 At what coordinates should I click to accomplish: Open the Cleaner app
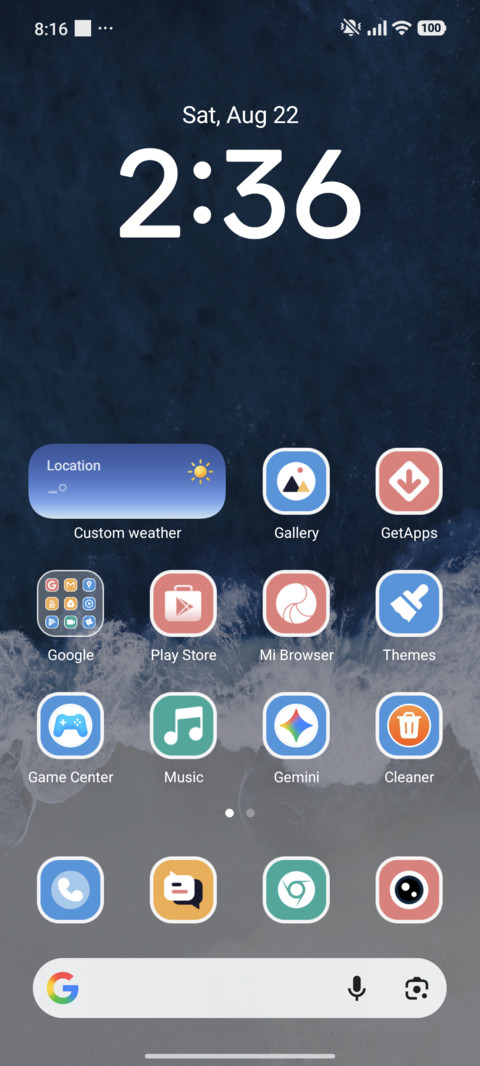pyautogui.click(x=409, y=725)
